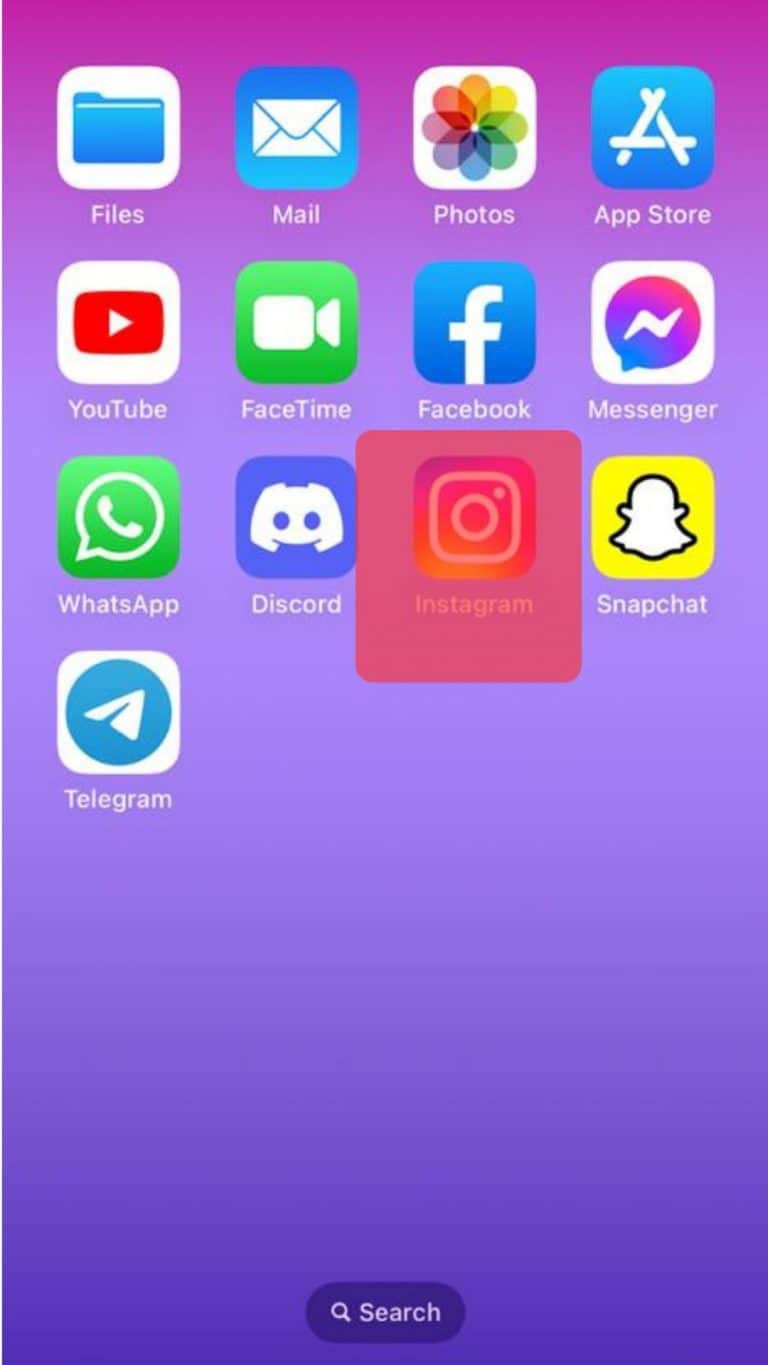Tap the Search button
Viewport: 768px width, 1365px height.
[384, 1311]
